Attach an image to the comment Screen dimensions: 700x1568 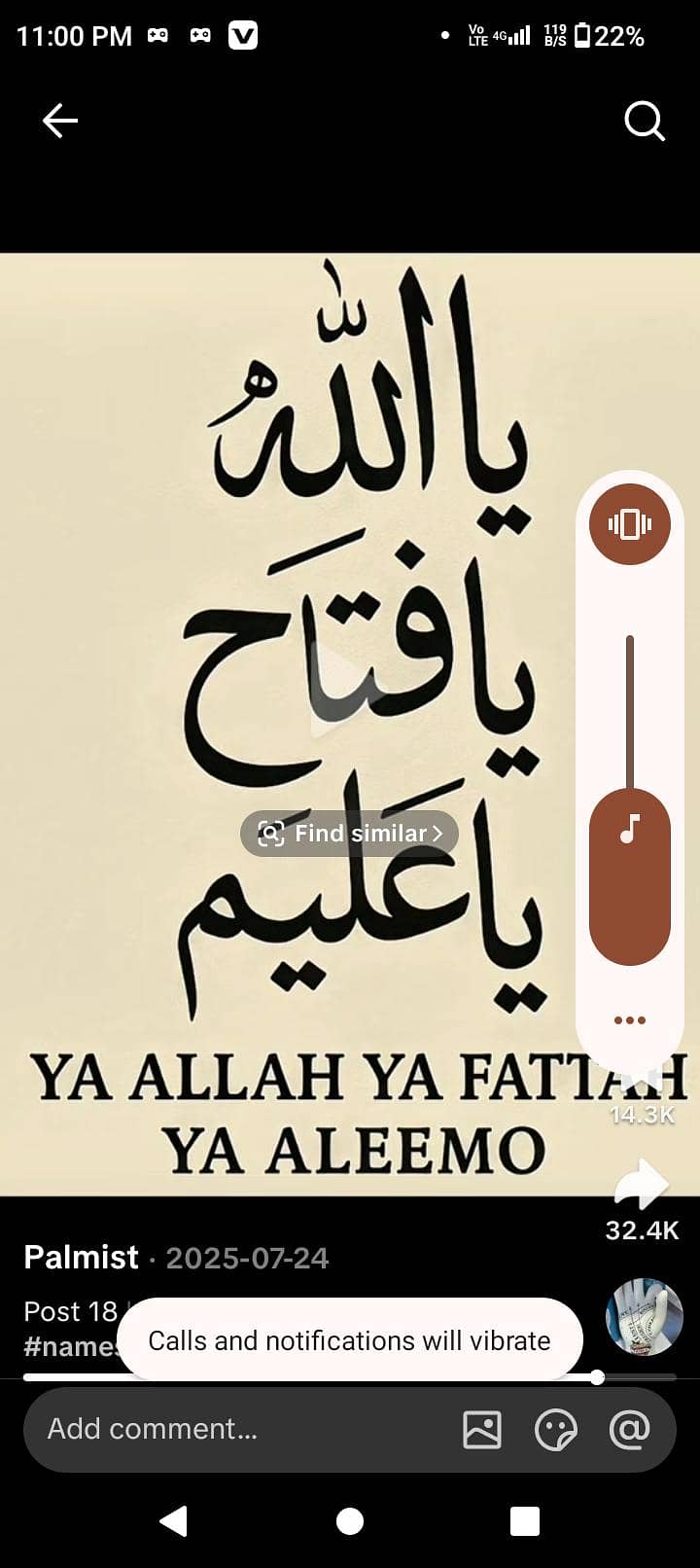coord(482,1430)
